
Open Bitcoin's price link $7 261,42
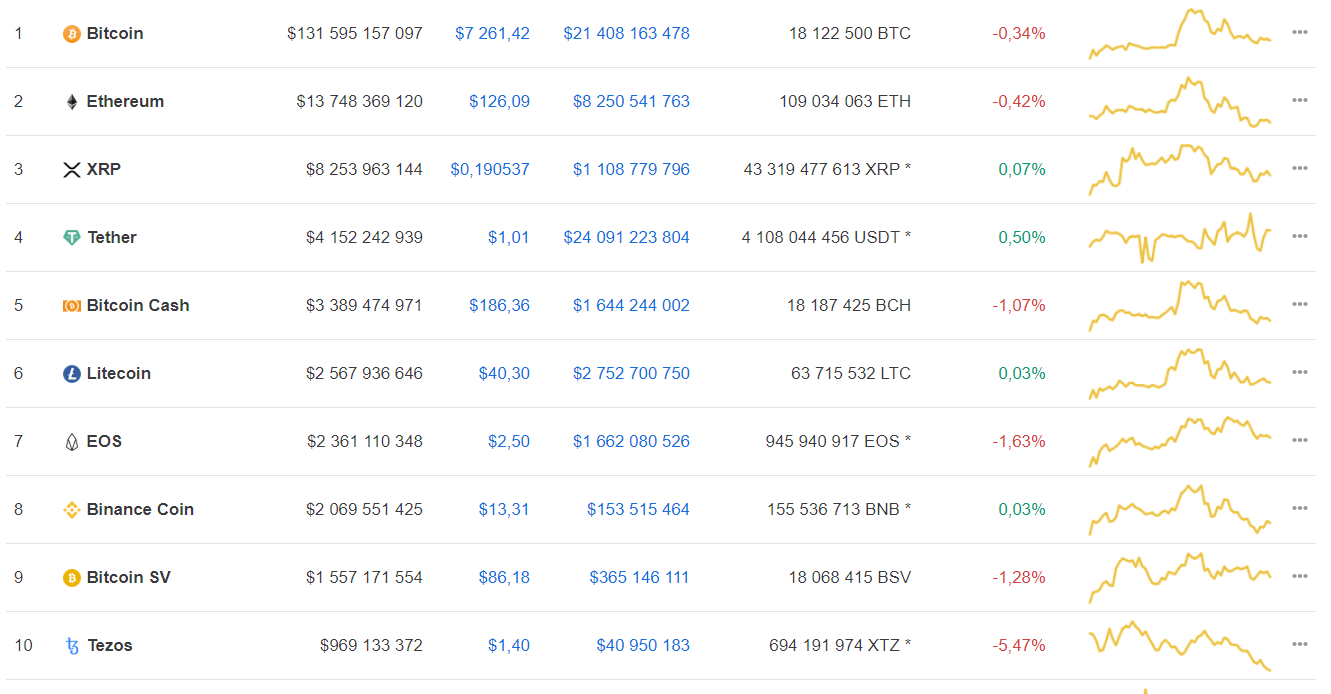coord(492,34)
